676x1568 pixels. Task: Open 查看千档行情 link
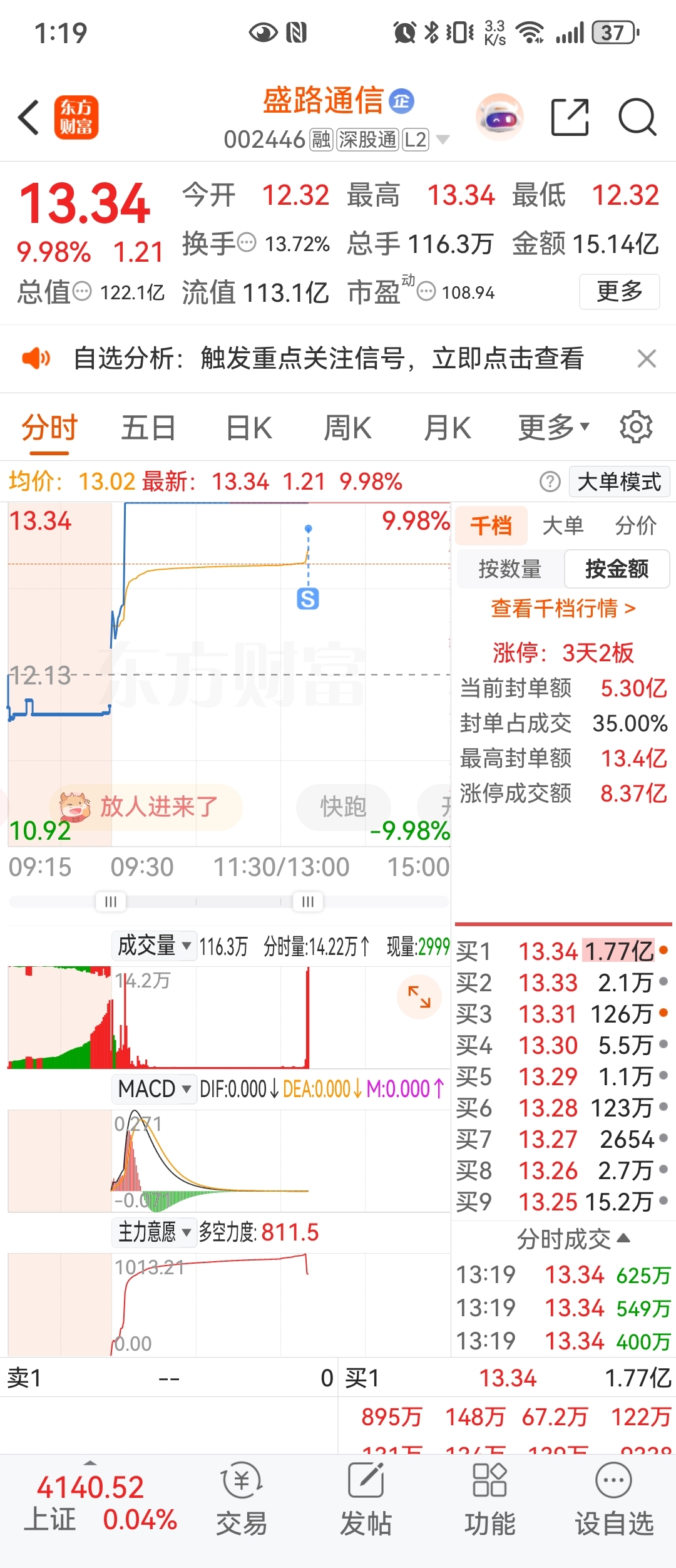[x=563, y=608]
